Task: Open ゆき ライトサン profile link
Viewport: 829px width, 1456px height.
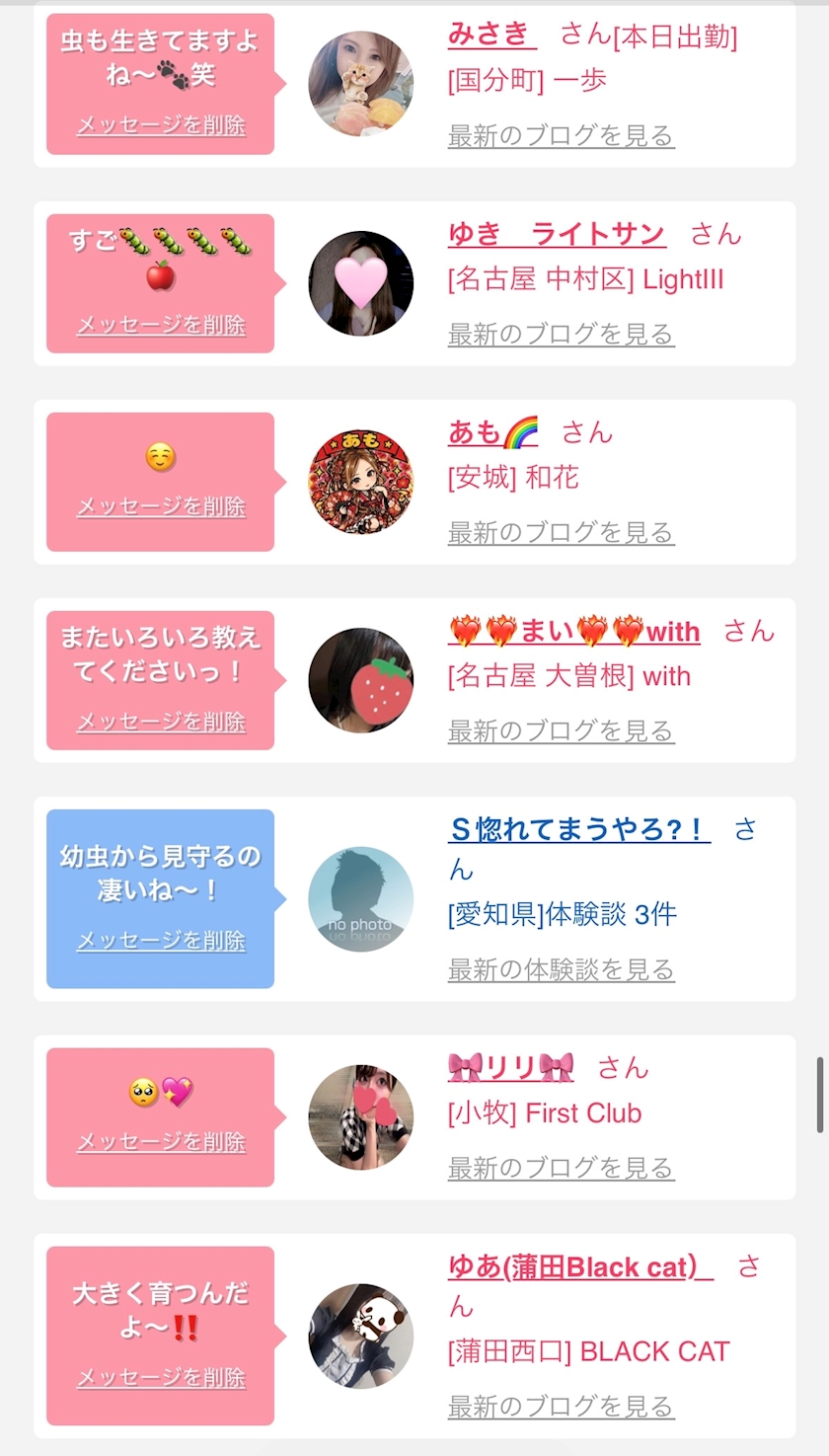Action: [557, 234]
